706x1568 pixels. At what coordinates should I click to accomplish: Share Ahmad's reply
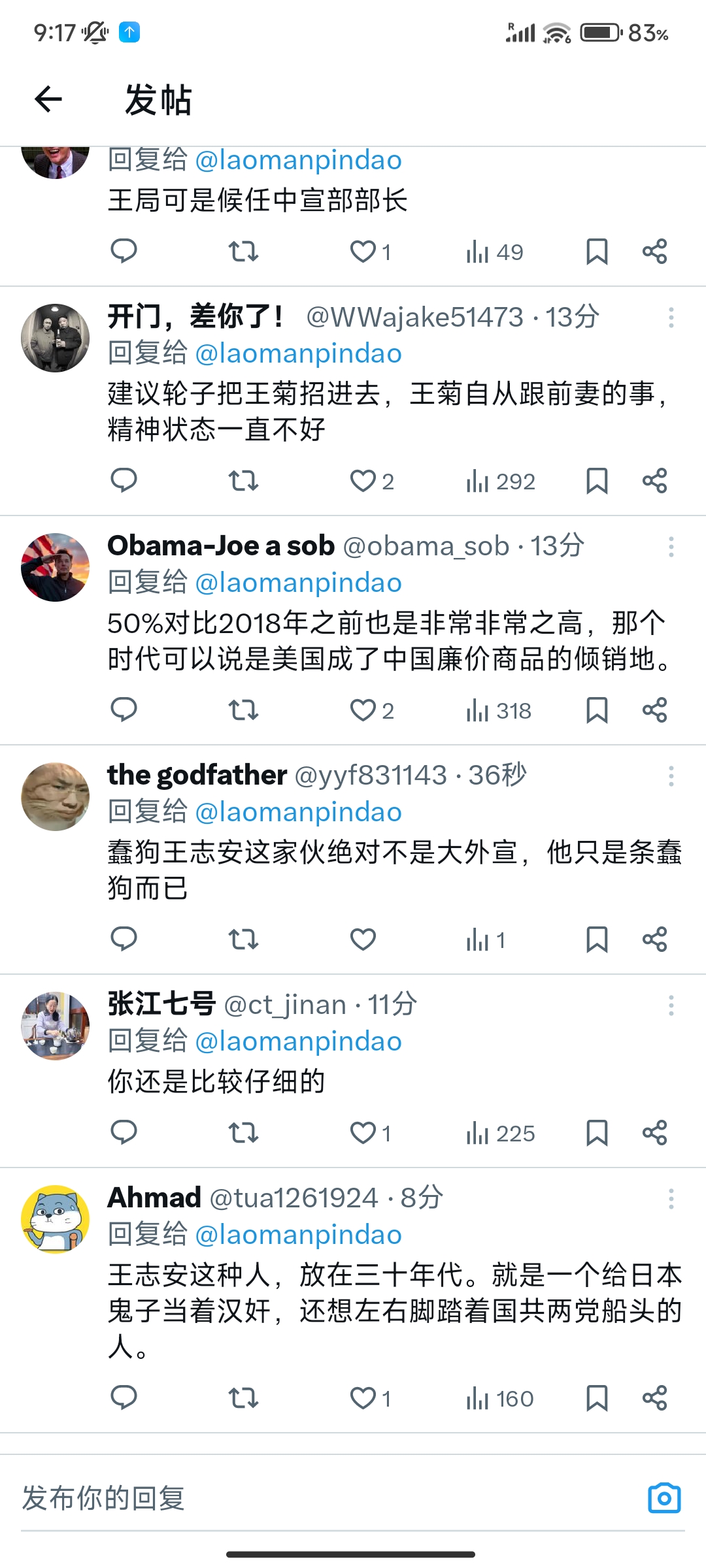tap(654, 1398)
